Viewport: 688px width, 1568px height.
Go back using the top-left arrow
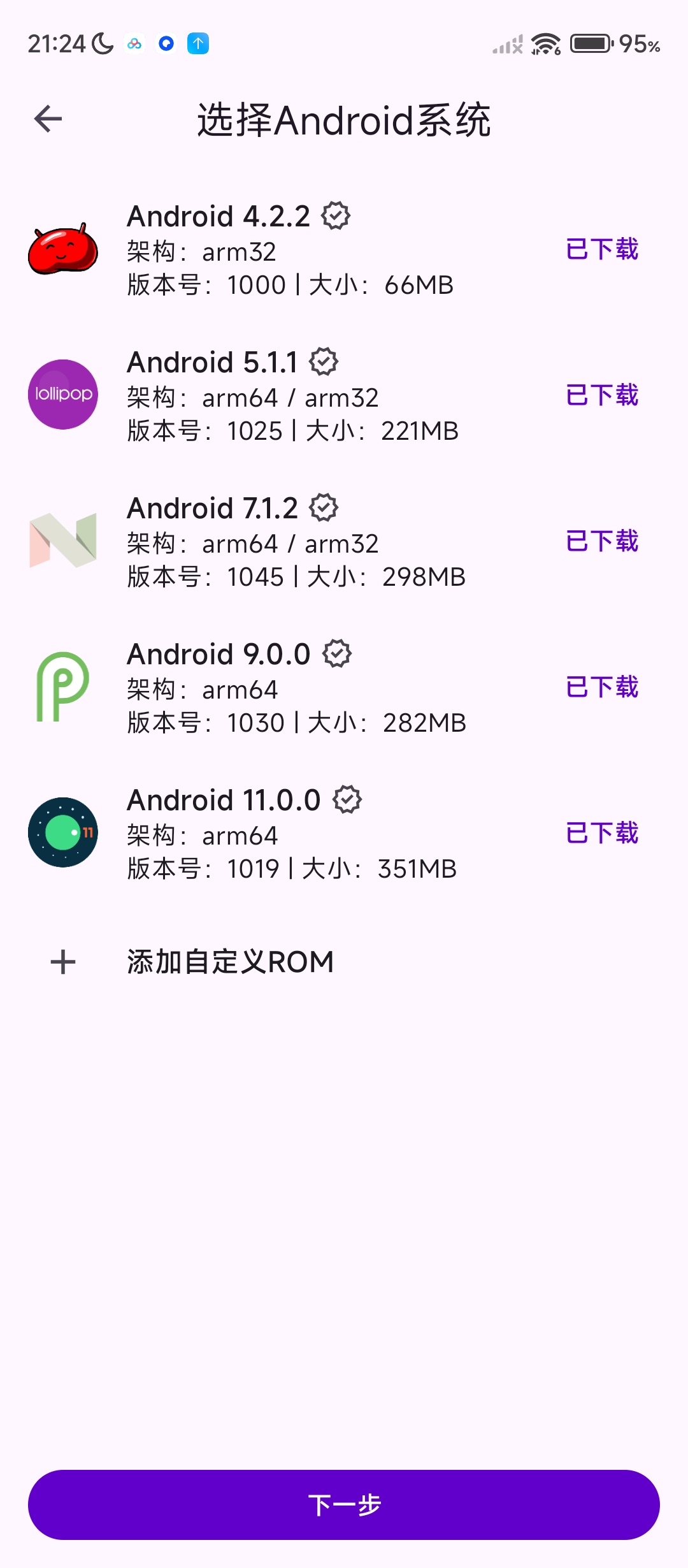click(x=48, y=119)
